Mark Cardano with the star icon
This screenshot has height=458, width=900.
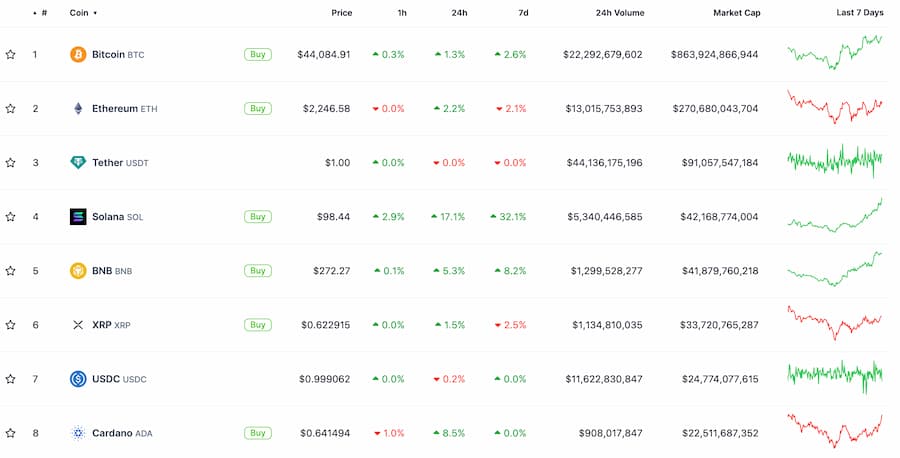click(x=10, y=433)
